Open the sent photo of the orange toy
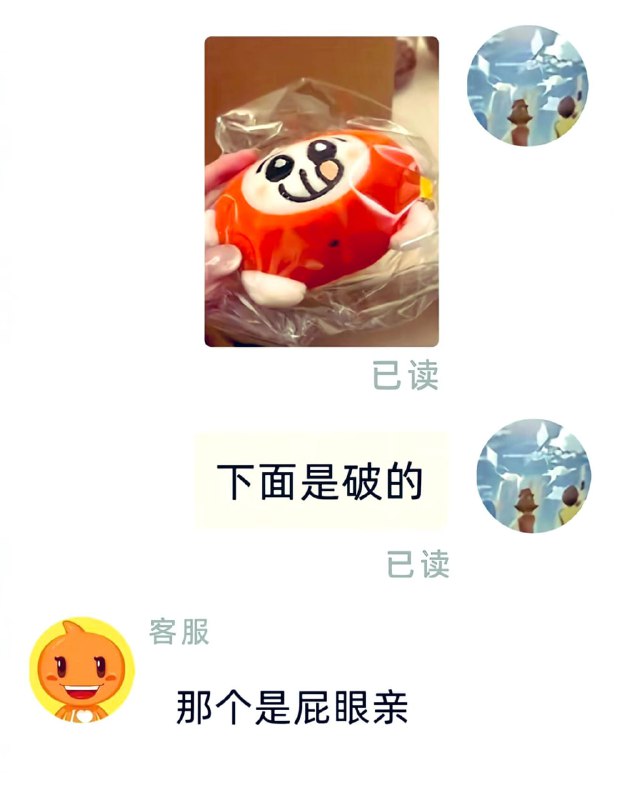 (321, 192)
